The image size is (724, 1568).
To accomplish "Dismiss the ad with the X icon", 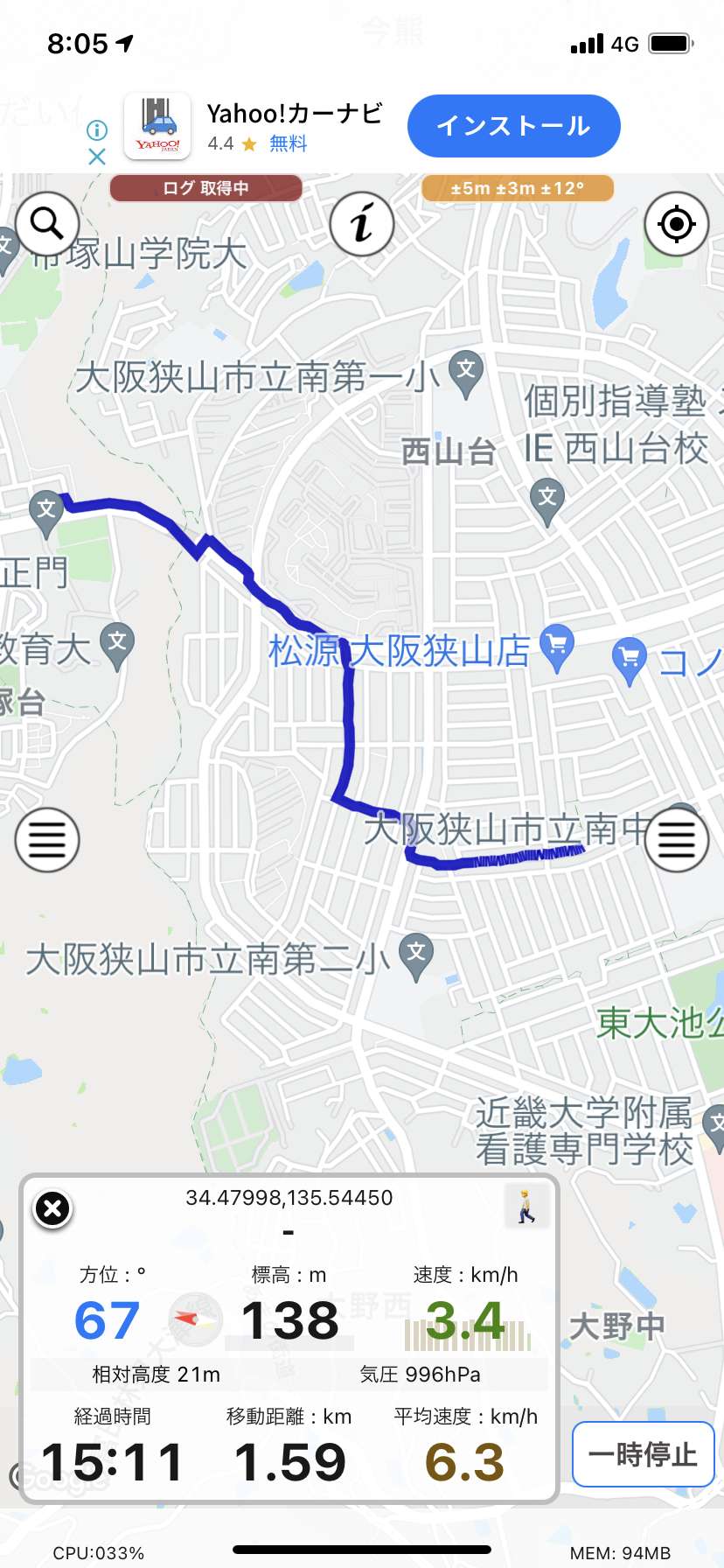I will coord(97,157).
